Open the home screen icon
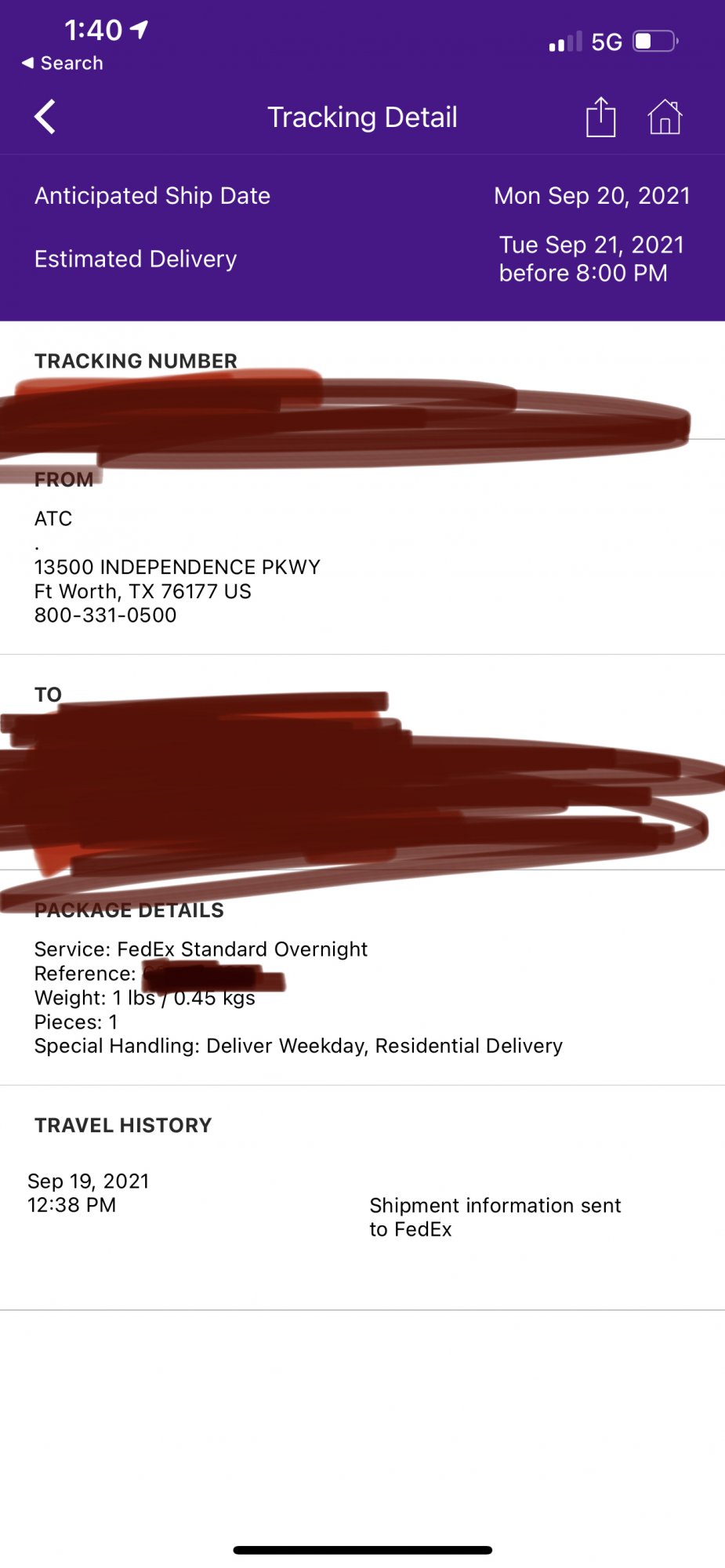The image size is (725, 1568). (x=665, y=118)
